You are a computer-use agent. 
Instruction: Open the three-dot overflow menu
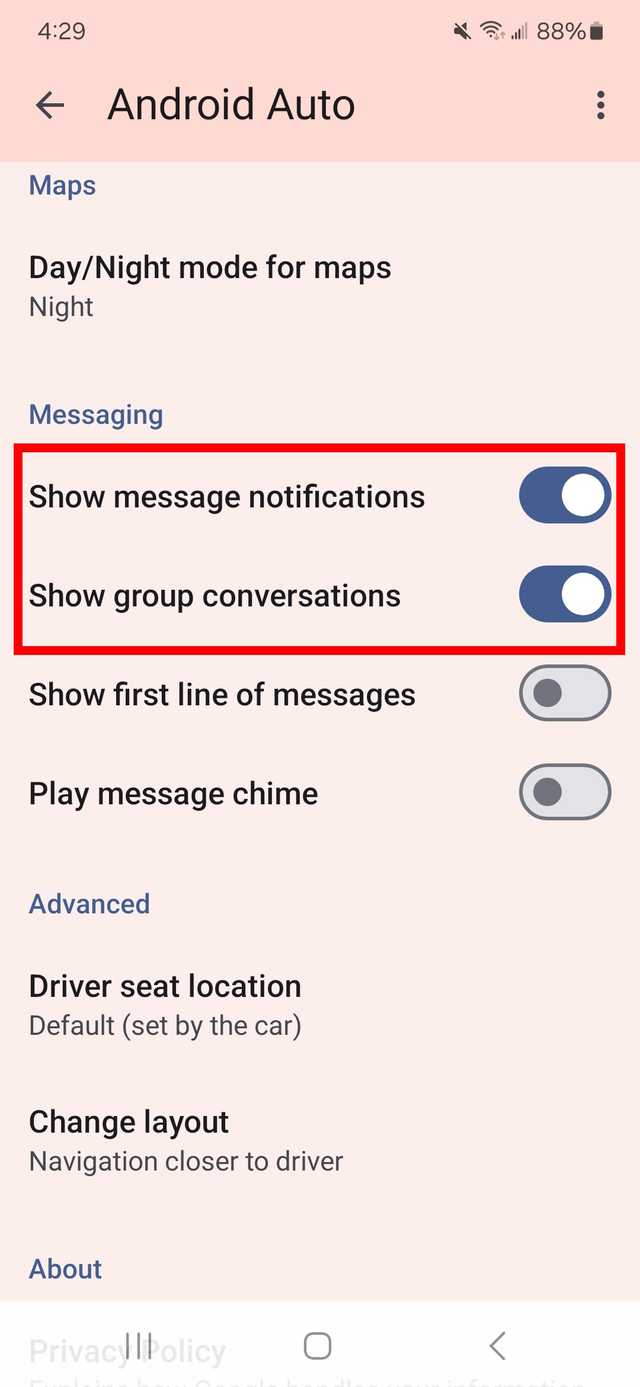click(600, 105)
